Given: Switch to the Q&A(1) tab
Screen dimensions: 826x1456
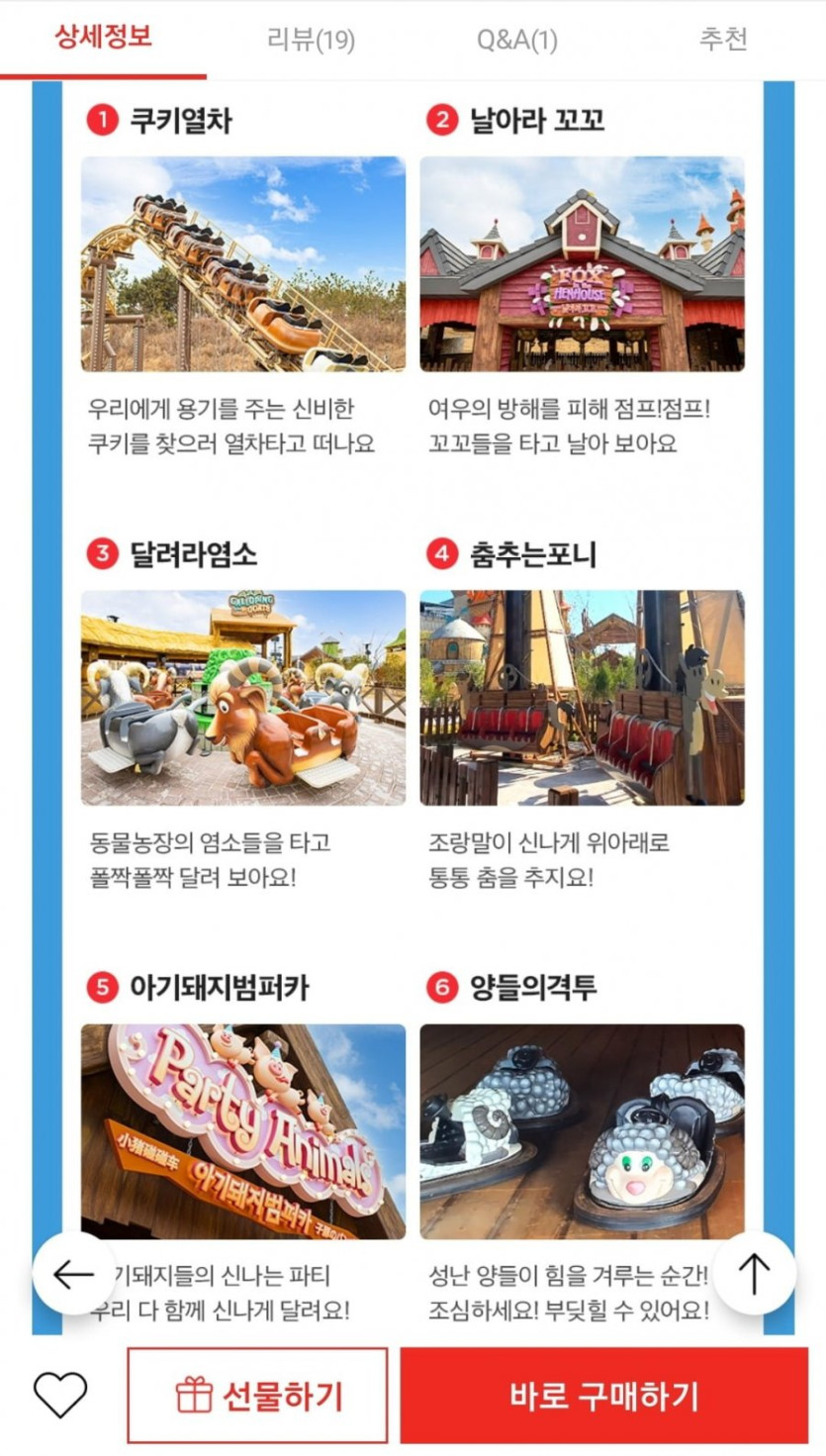Looking at the screenshot, I should click(x=516, y=40).
